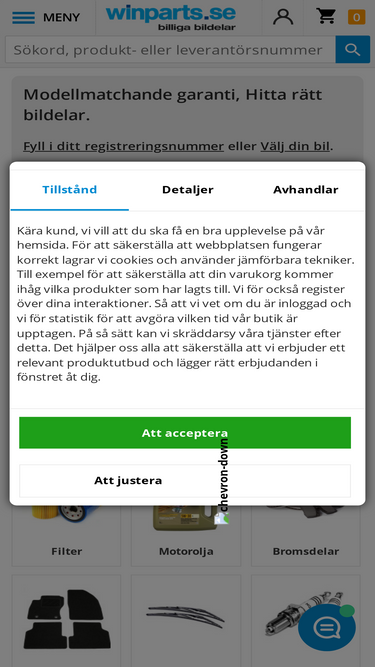
Task: Follow the Fyll i ditt registreringsnummer link
Action: 123,146
